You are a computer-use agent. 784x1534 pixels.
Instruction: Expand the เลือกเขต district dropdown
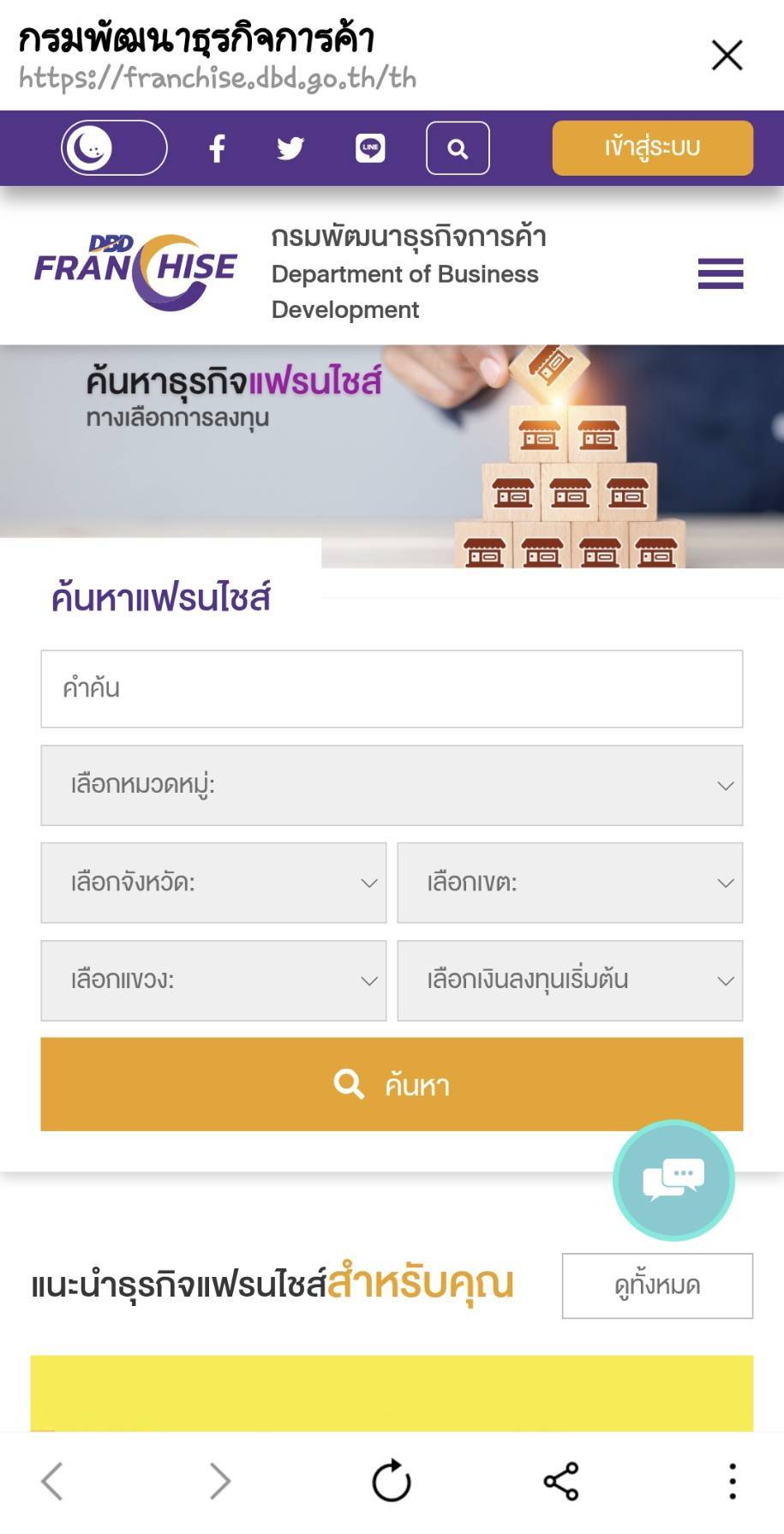coord(570,883)
